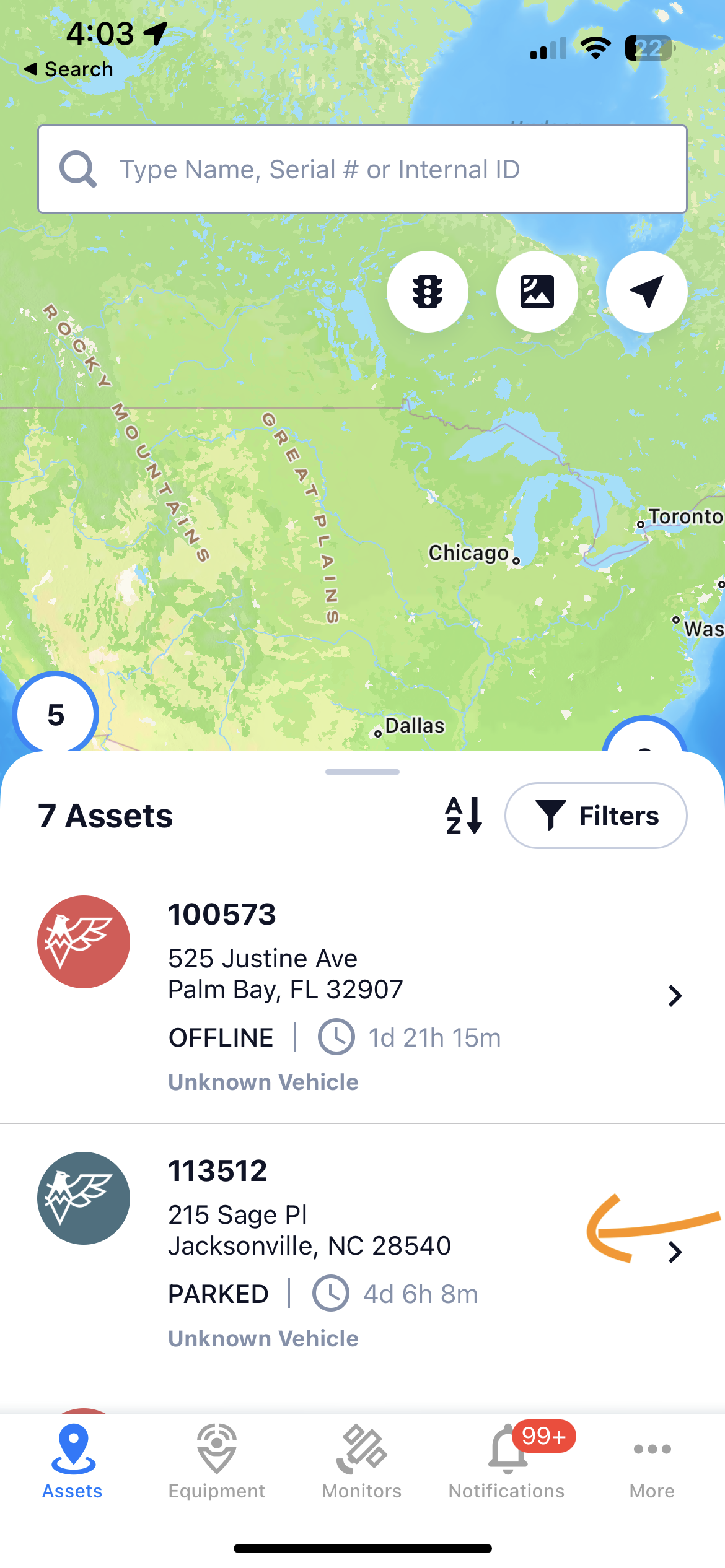Open asset 113512 in Jacksonville

pyautogui.click(x=362, y=1252)
